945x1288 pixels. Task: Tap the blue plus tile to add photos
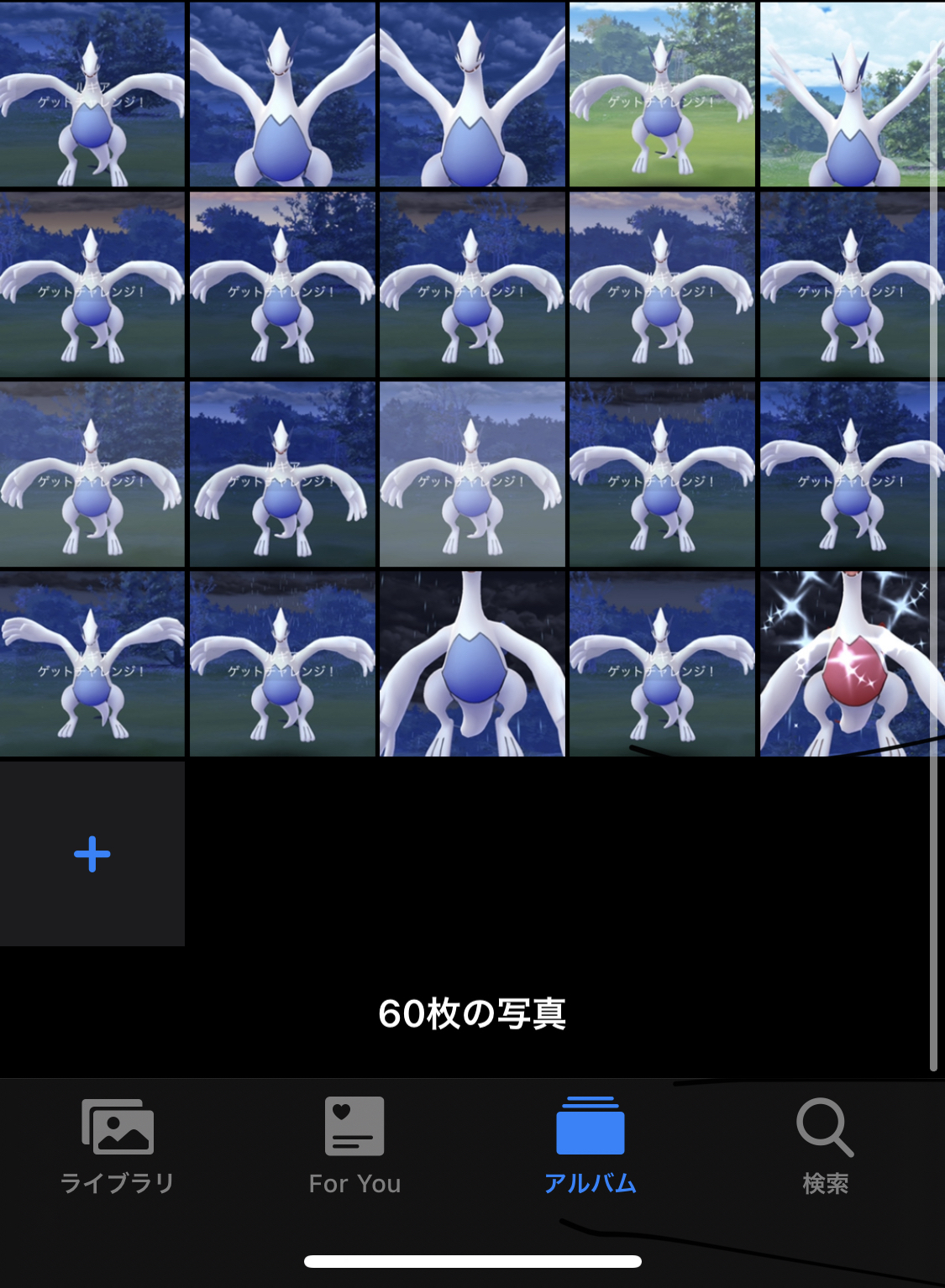[92, 854]
